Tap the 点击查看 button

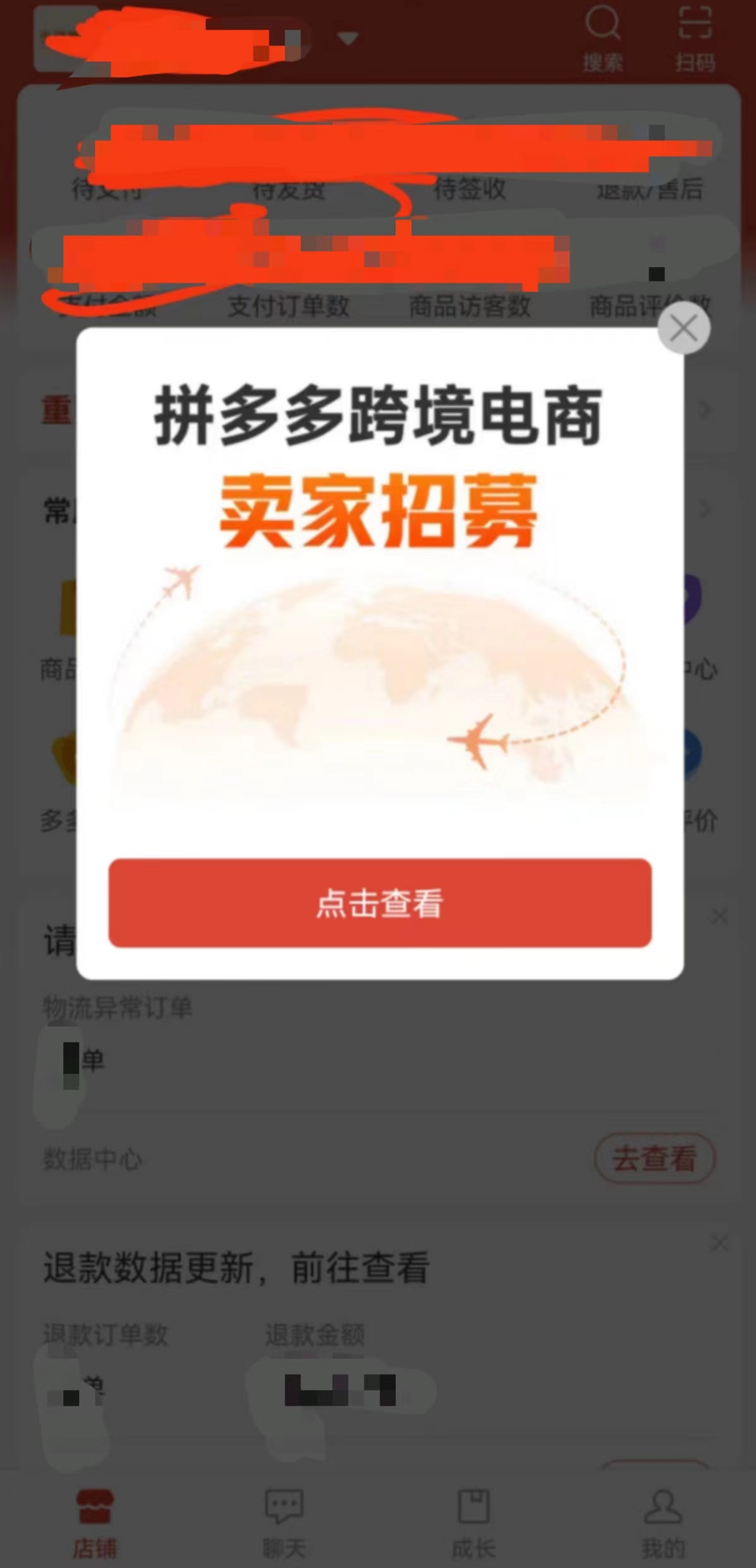point(380,902)
